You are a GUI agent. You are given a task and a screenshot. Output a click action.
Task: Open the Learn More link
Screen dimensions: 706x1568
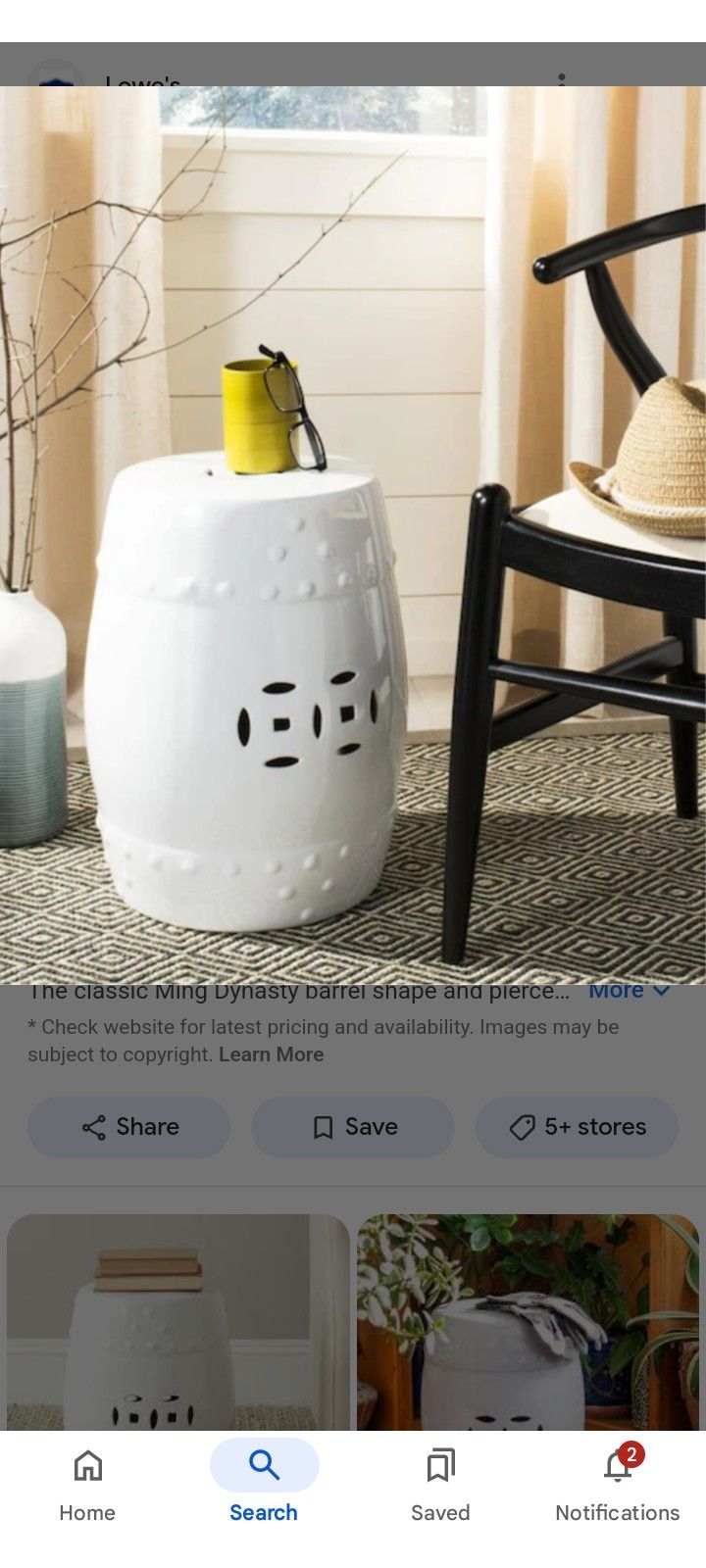tap(272, 1054)
